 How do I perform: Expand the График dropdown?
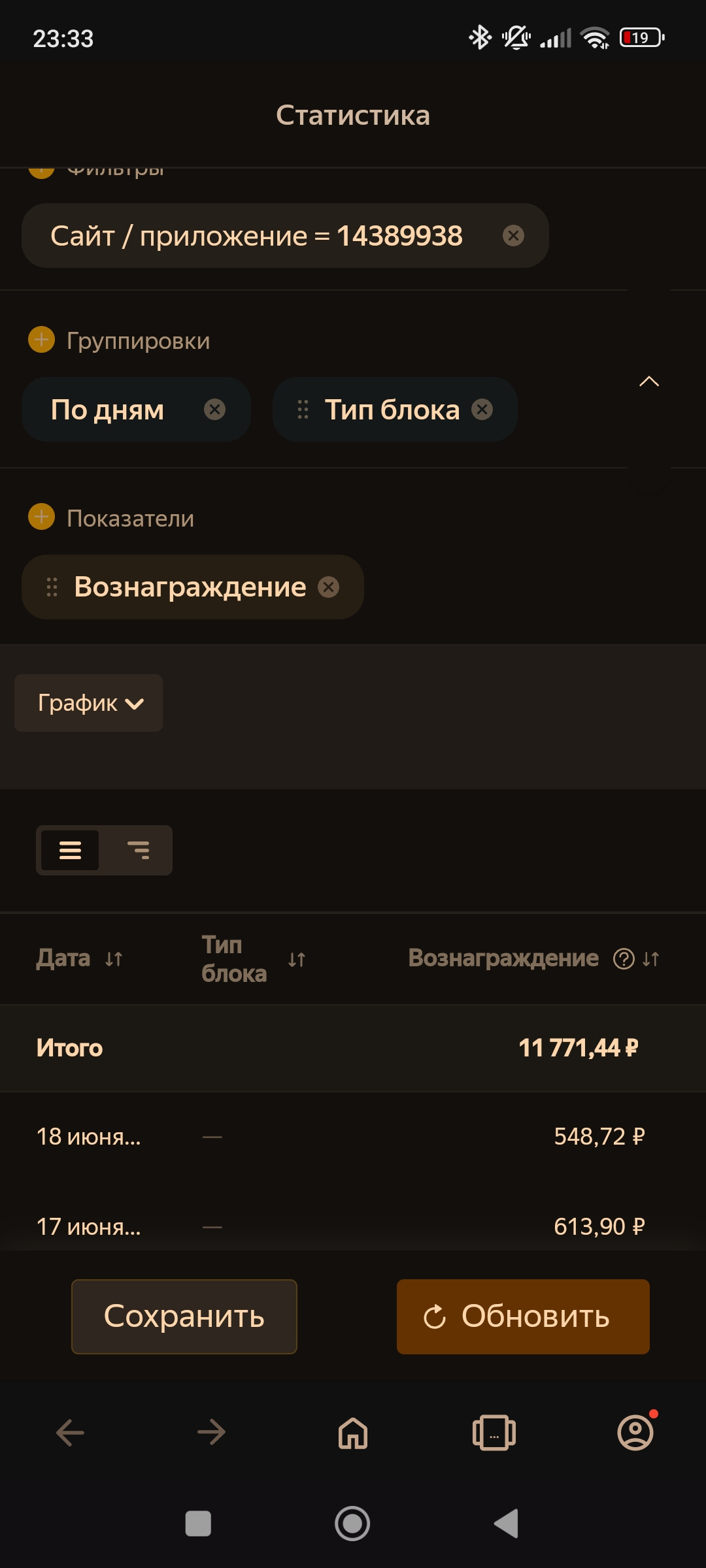tap(89, 703)
